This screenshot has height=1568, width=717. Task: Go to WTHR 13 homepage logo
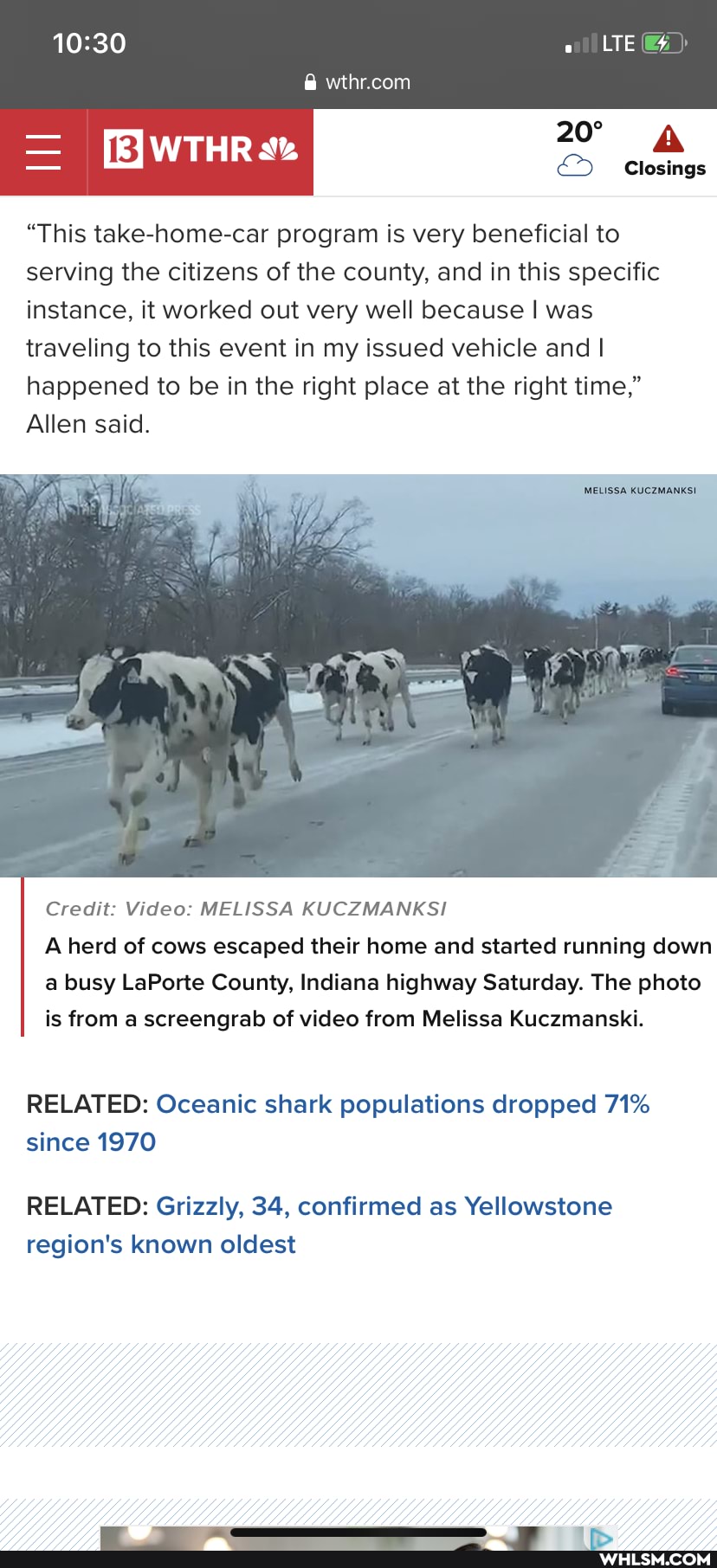coord(200,151)
